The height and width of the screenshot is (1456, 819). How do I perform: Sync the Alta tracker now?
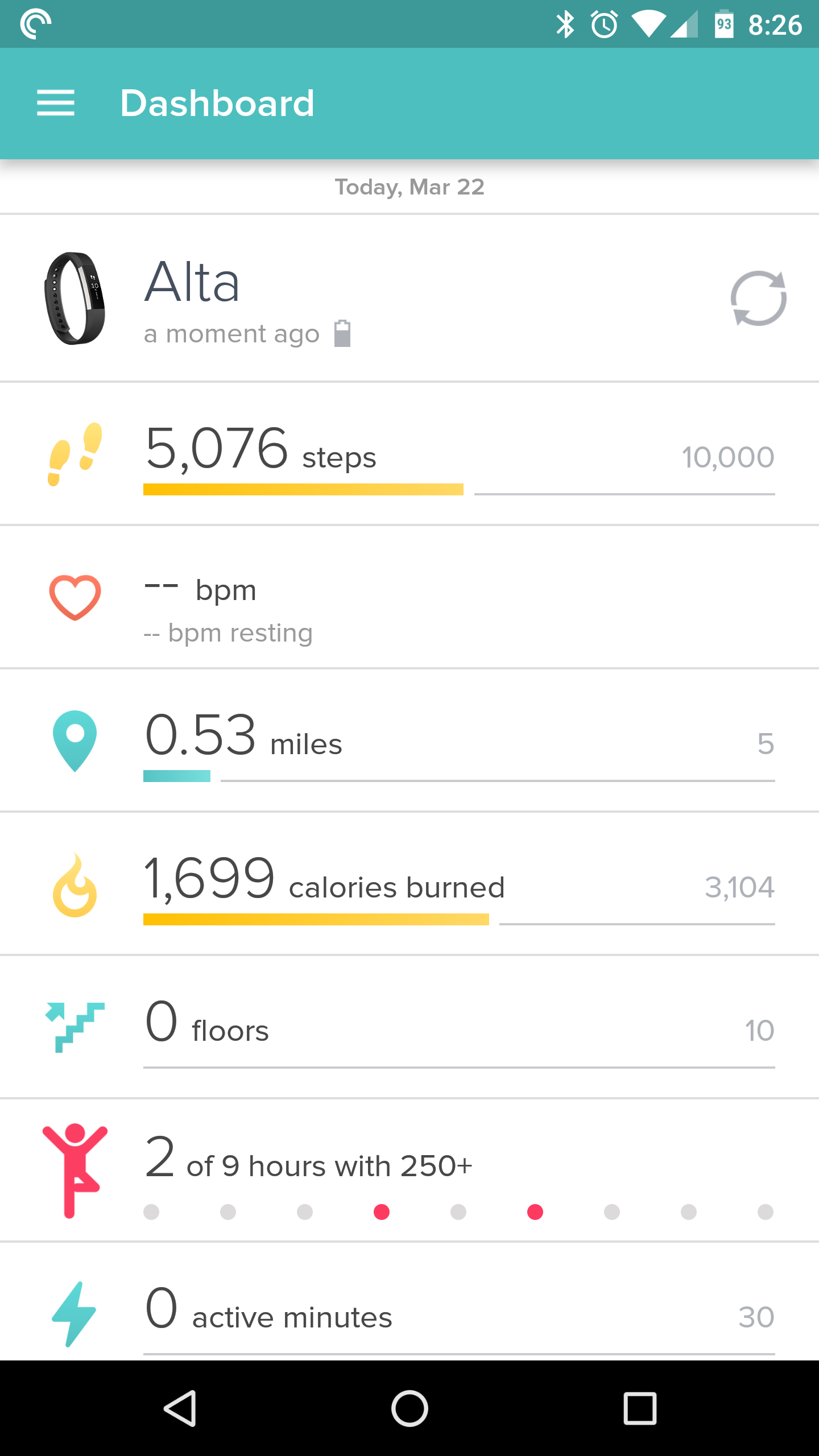pos(758,298)
